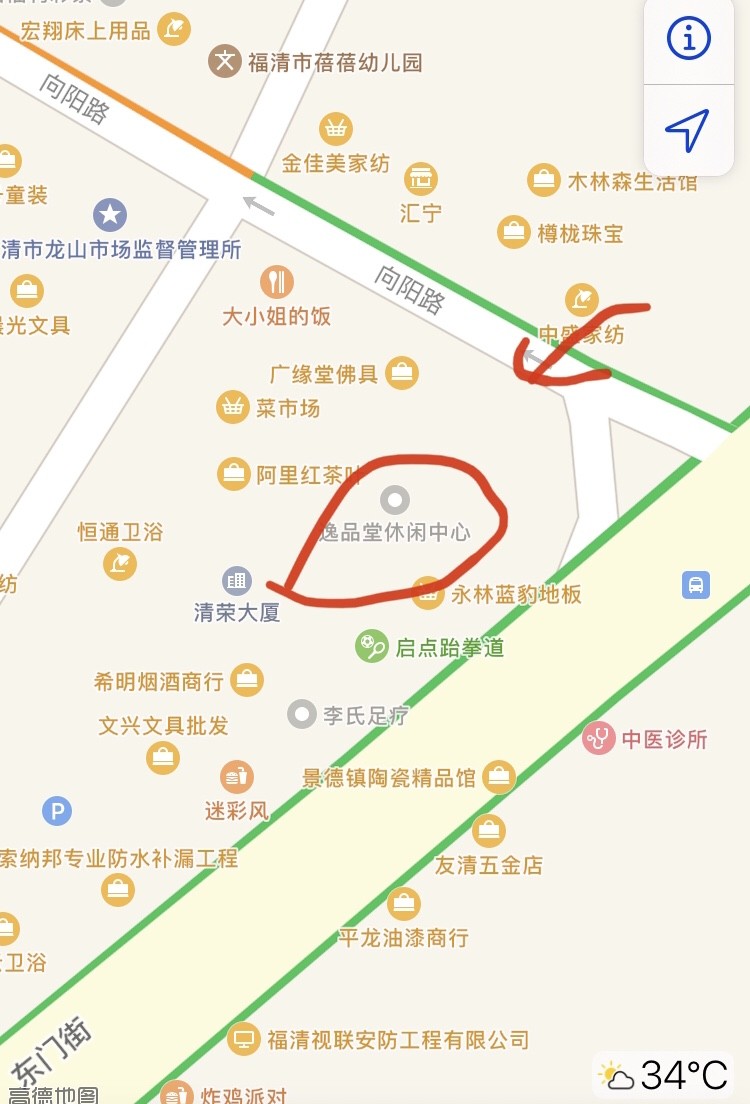Open the 福清市蓓蓓幼儿园 school marker
Image resolution: width=750 pixels, height=1104 pixels.
pyautogui.click(x=224, y=62)
